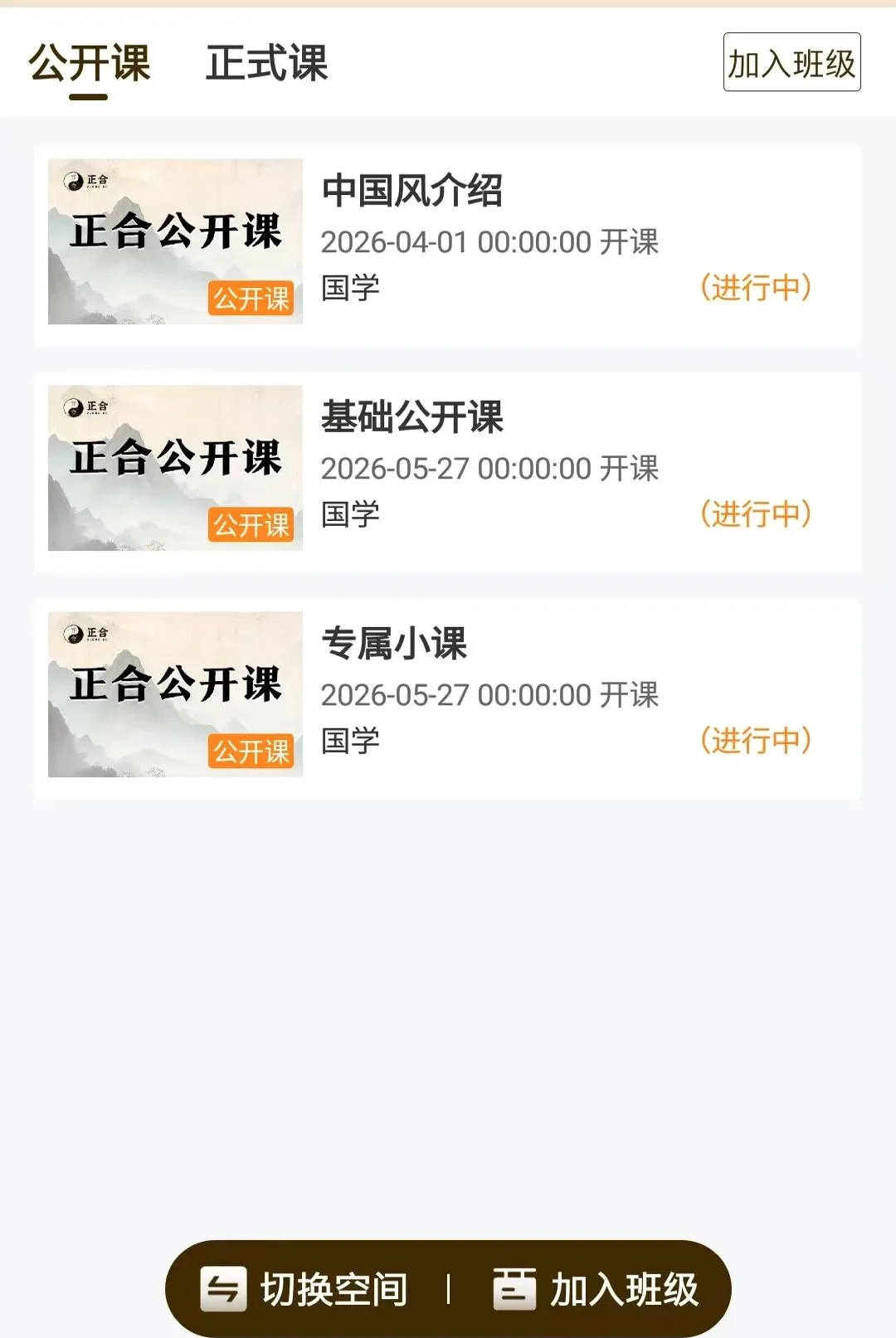Tap 切换空间 in the bottom bar

pos(304,1289)
